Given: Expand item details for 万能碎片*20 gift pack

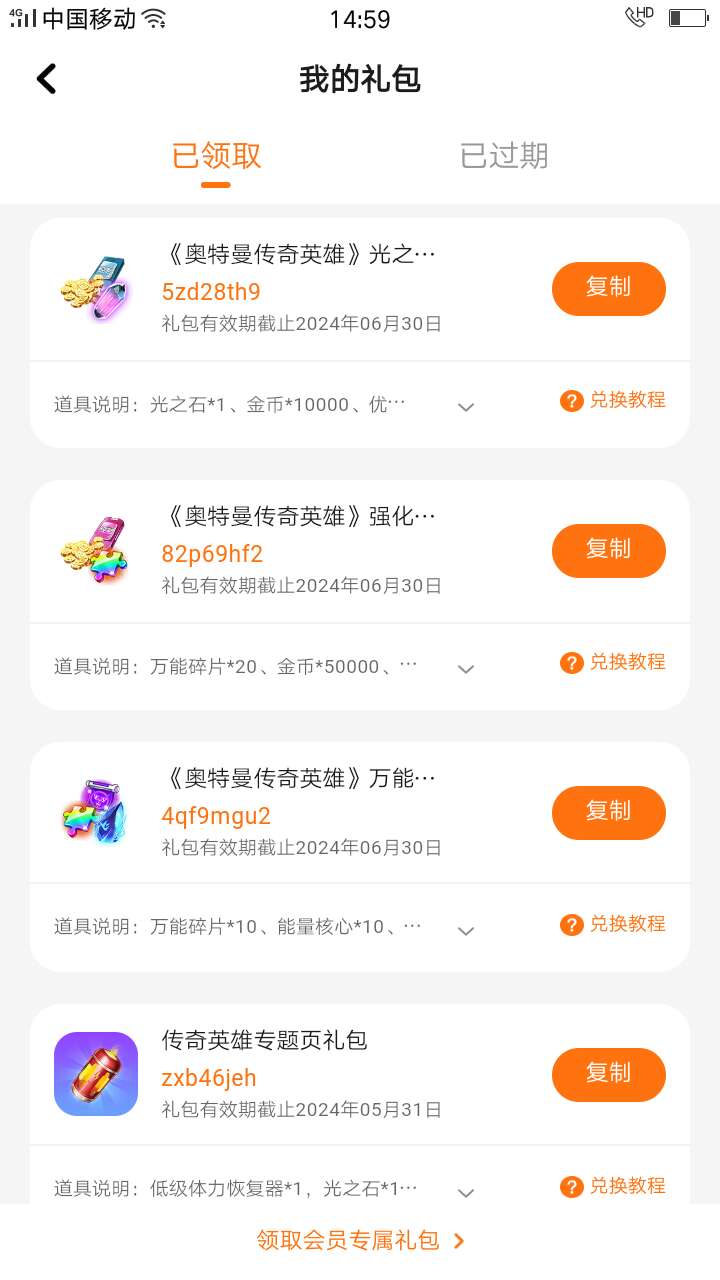Looking at the screenshot, I should (x=465, y=668).
